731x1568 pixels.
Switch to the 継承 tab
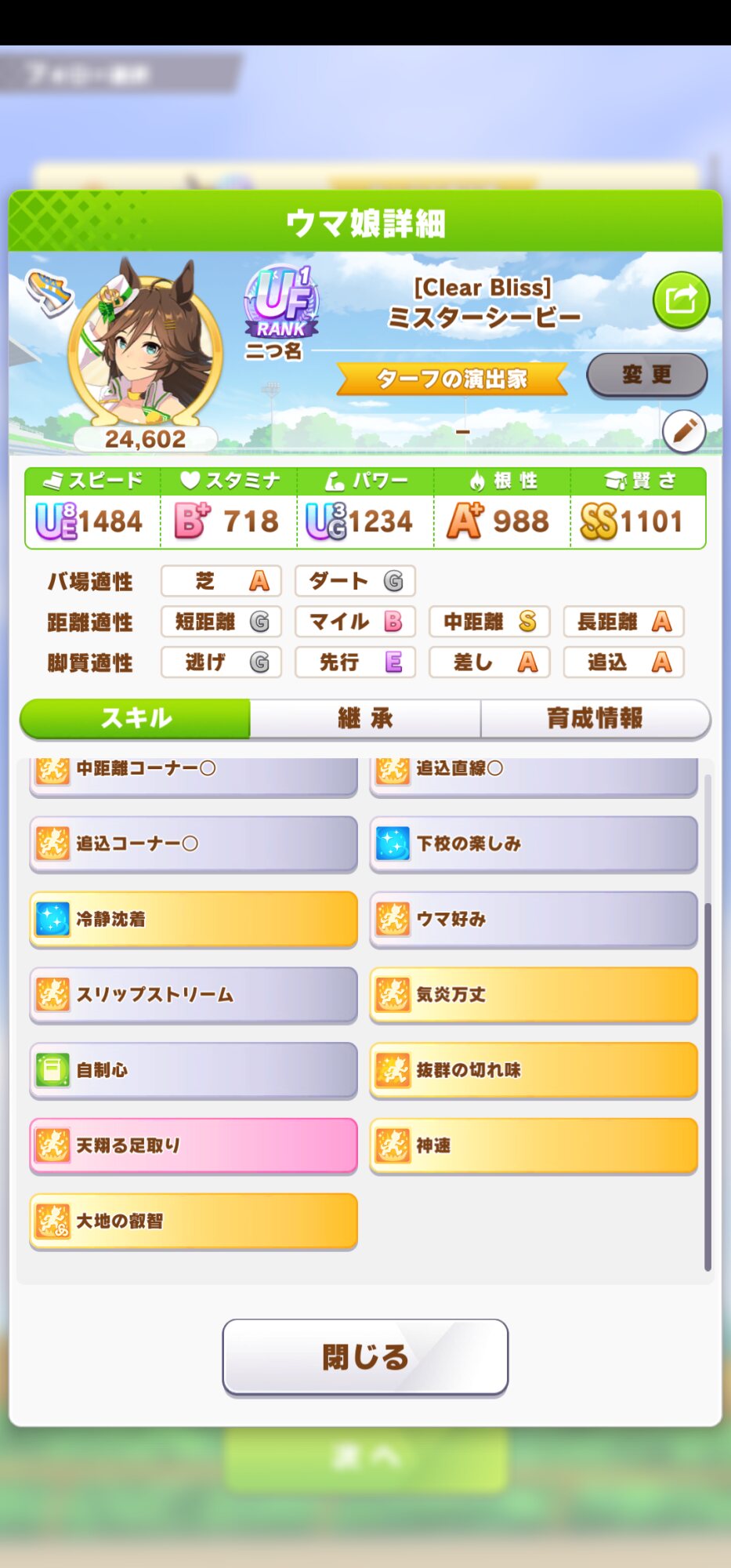pos(365,718)
